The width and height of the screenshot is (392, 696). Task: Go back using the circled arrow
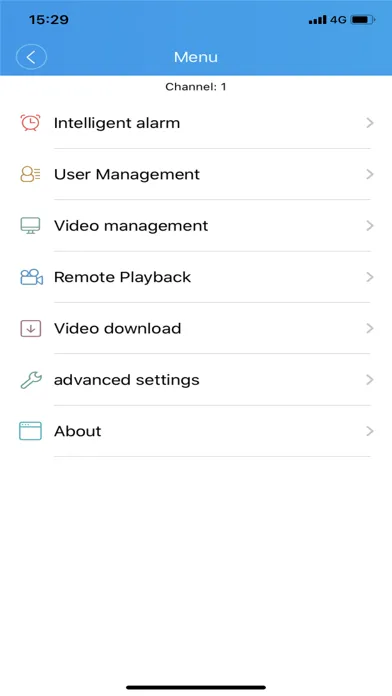coord(31,57)
